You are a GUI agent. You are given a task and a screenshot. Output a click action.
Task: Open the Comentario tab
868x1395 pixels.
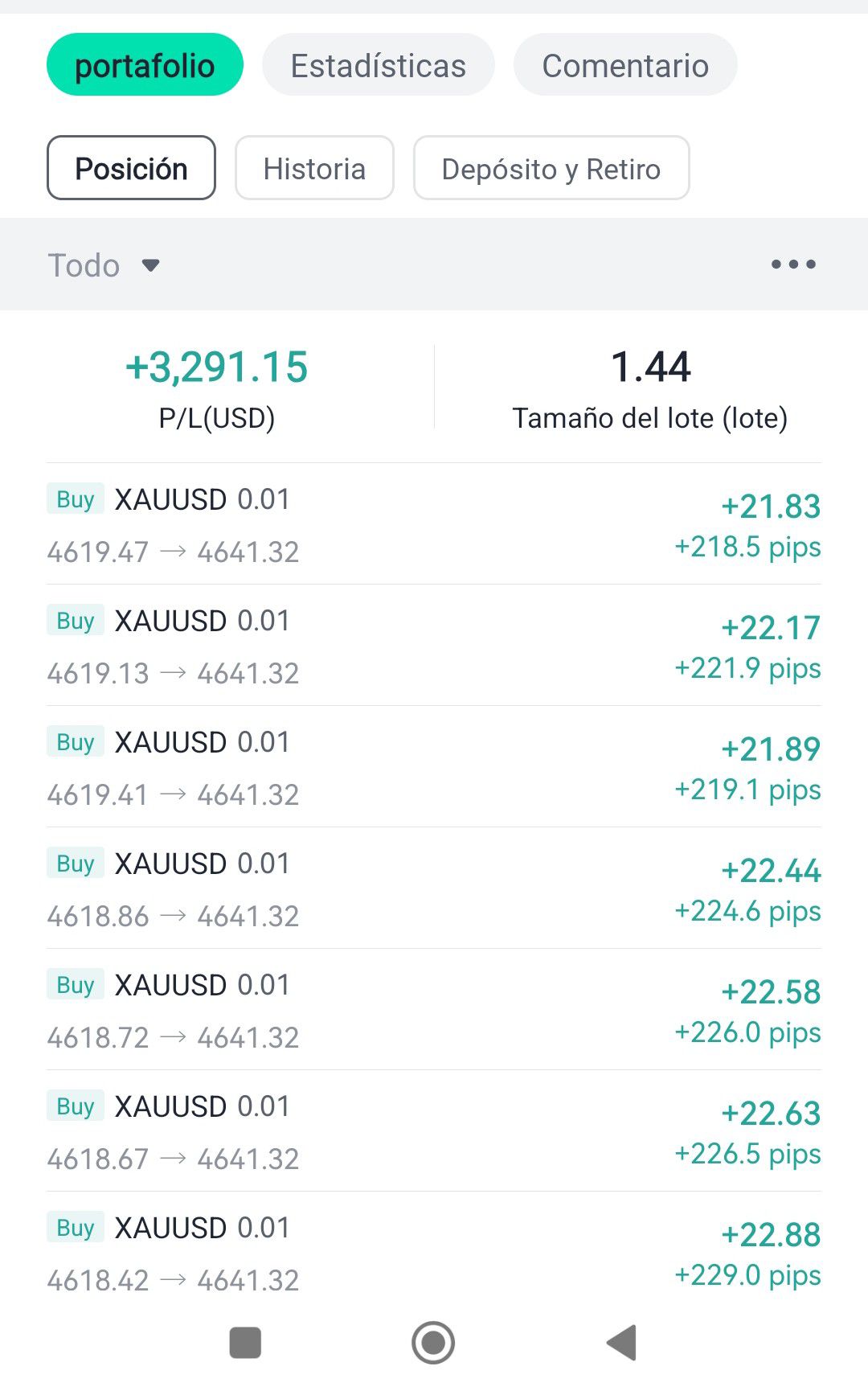624,65
